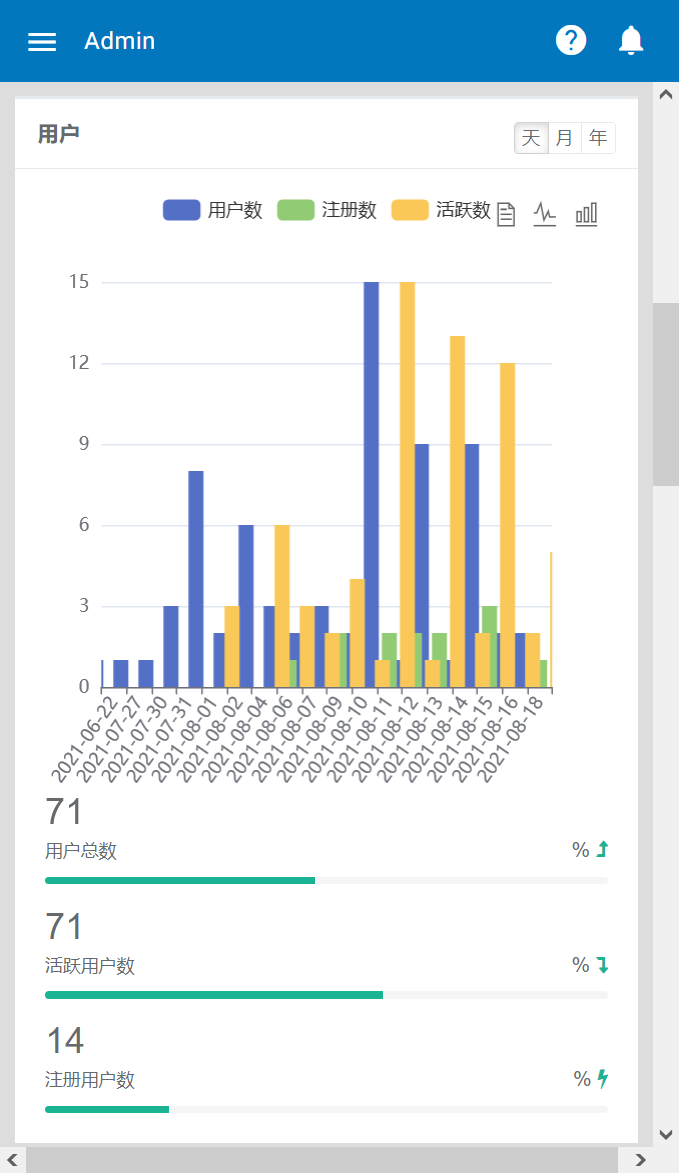Switch chart to line type
Screen dimensions: 679x1173
[544, 214]
